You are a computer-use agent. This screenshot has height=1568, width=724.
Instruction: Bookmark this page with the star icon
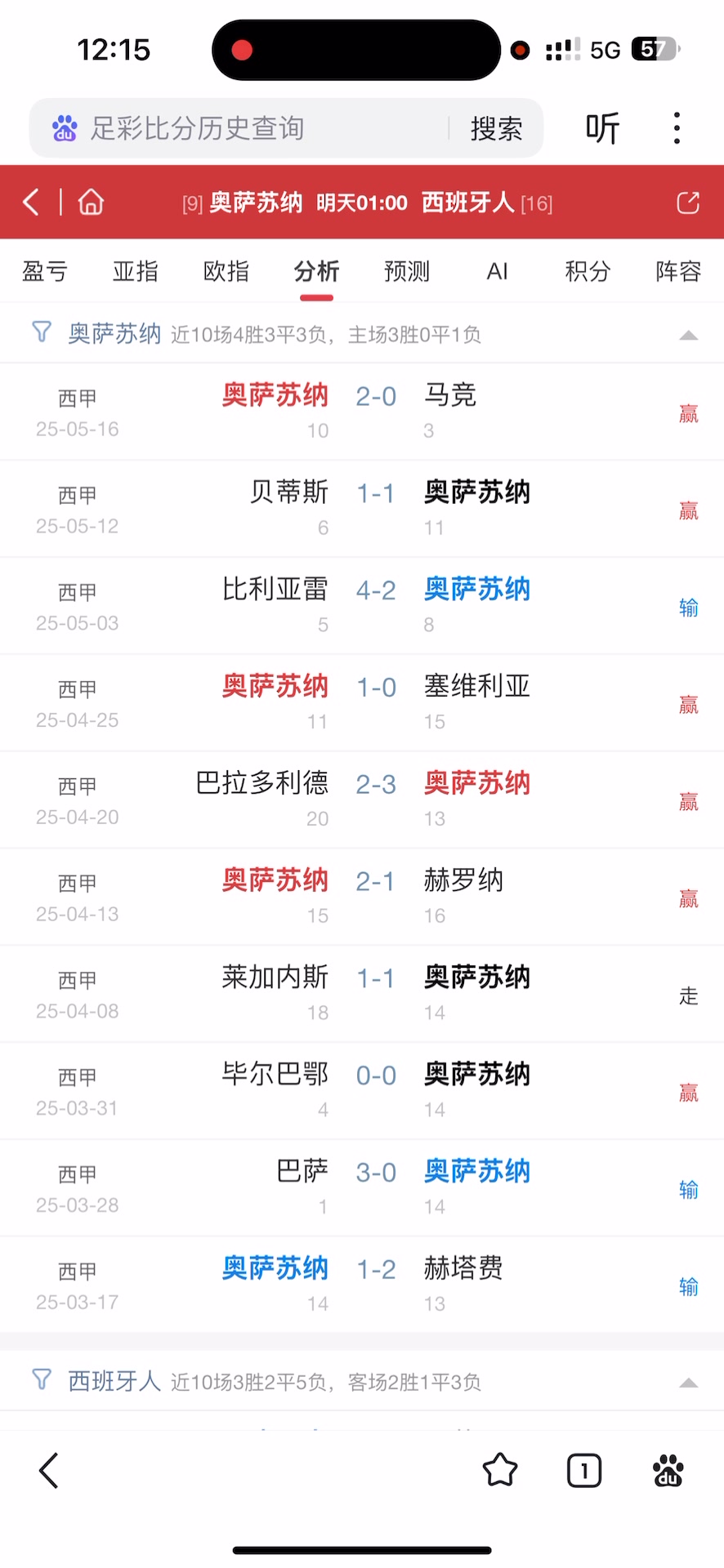coord(500,1471)
